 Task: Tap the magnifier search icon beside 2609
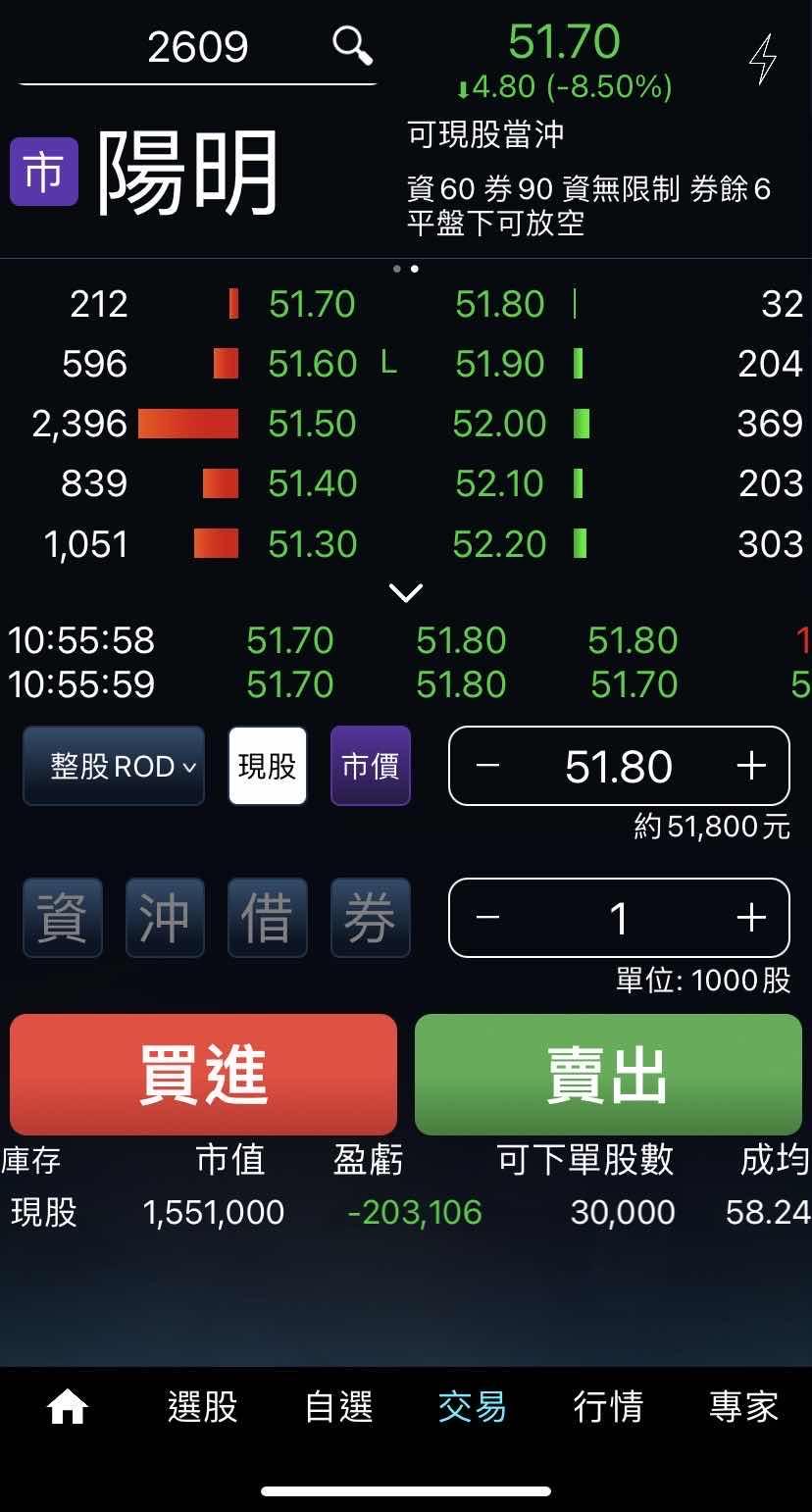[x=352, y=45]
